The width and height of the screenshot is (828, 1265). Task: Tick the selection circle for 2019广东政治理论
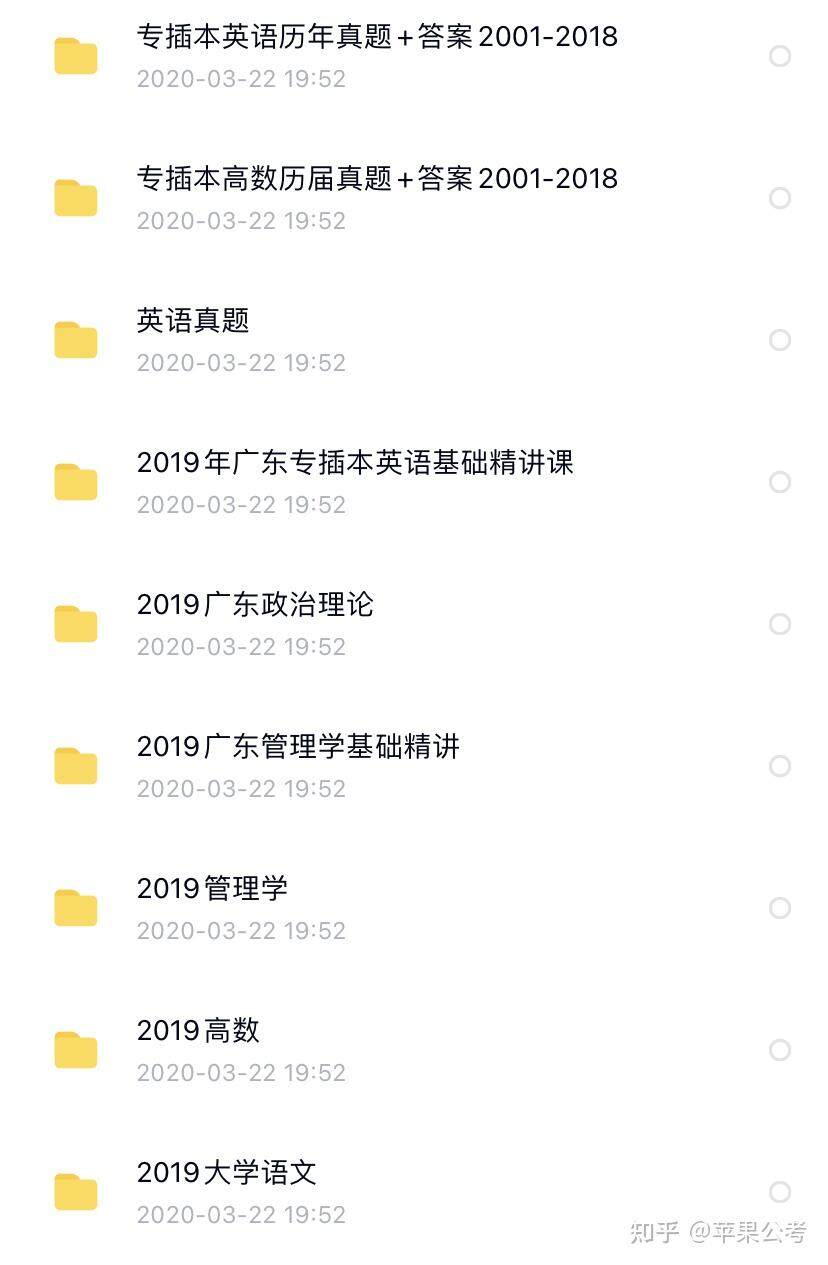point(780,624)
